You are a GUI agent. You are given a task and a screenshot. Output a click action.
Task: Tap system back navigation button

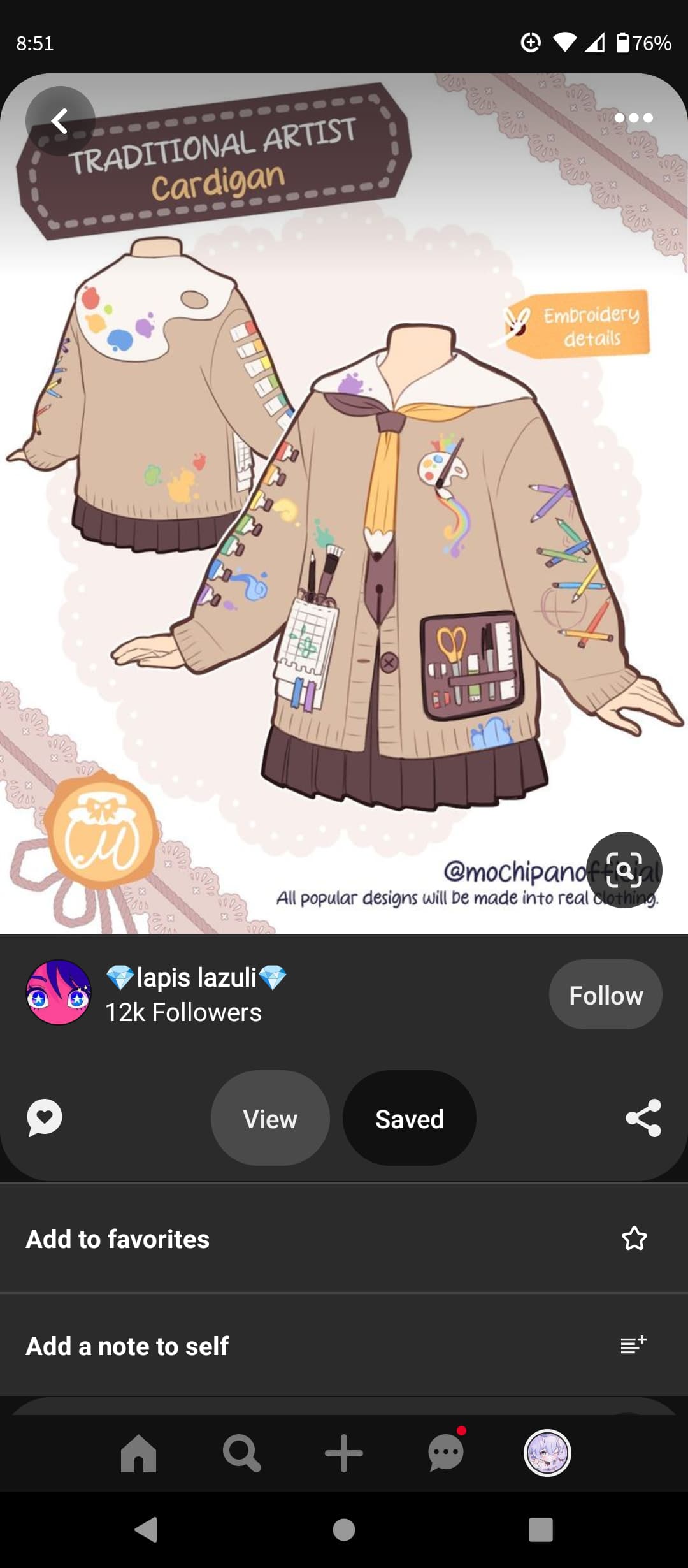coord(147,1529)
